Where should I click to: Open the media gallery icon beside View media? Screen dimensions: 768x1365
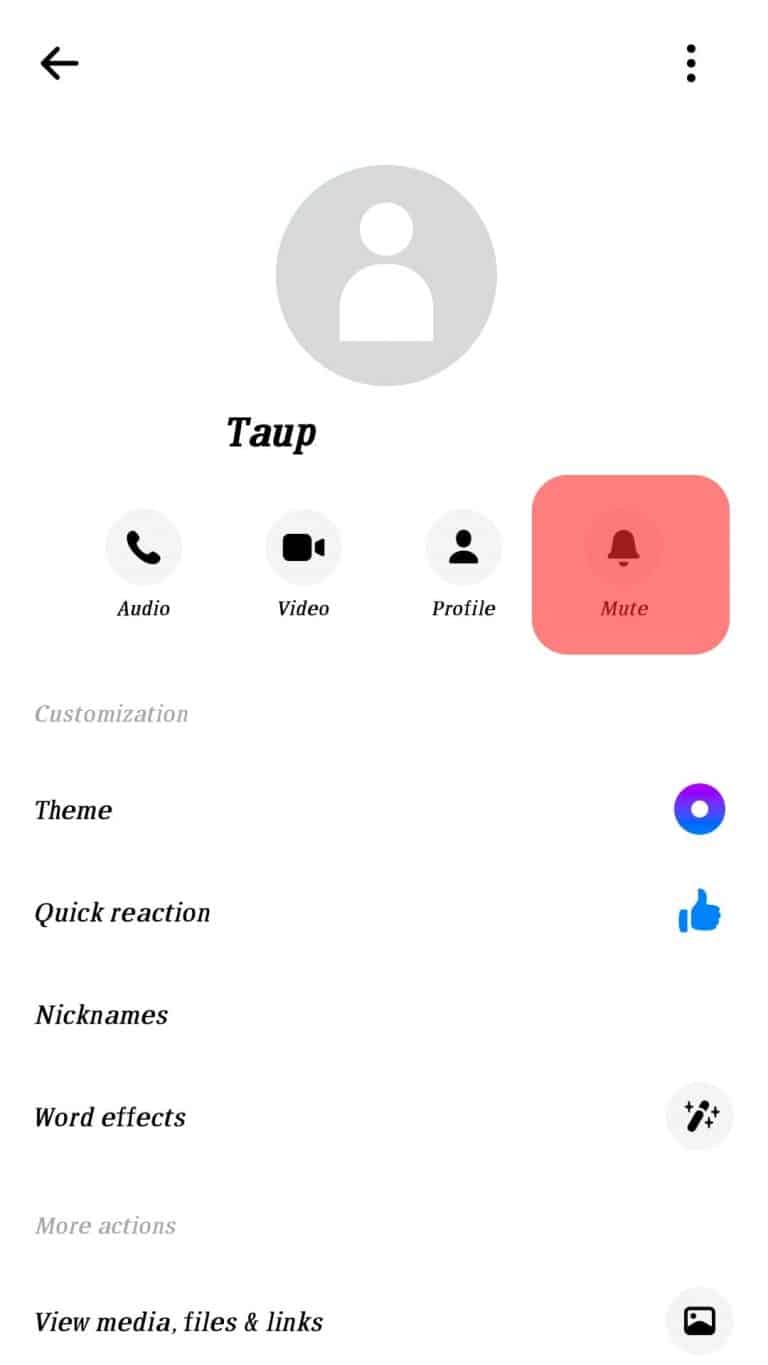700,1320
